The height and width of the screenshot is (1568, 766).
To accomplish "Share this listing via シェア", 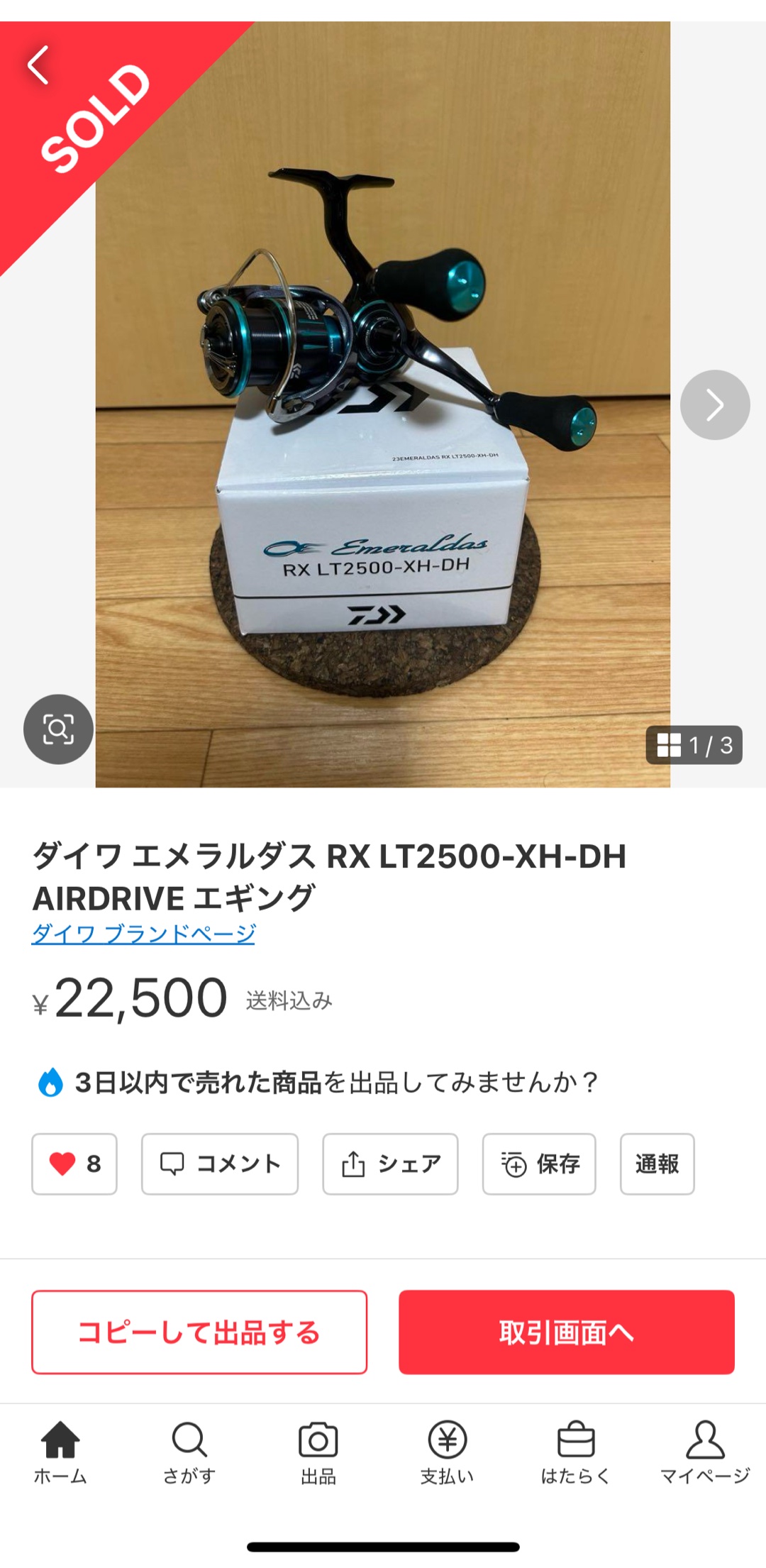I will point(390,1164).
